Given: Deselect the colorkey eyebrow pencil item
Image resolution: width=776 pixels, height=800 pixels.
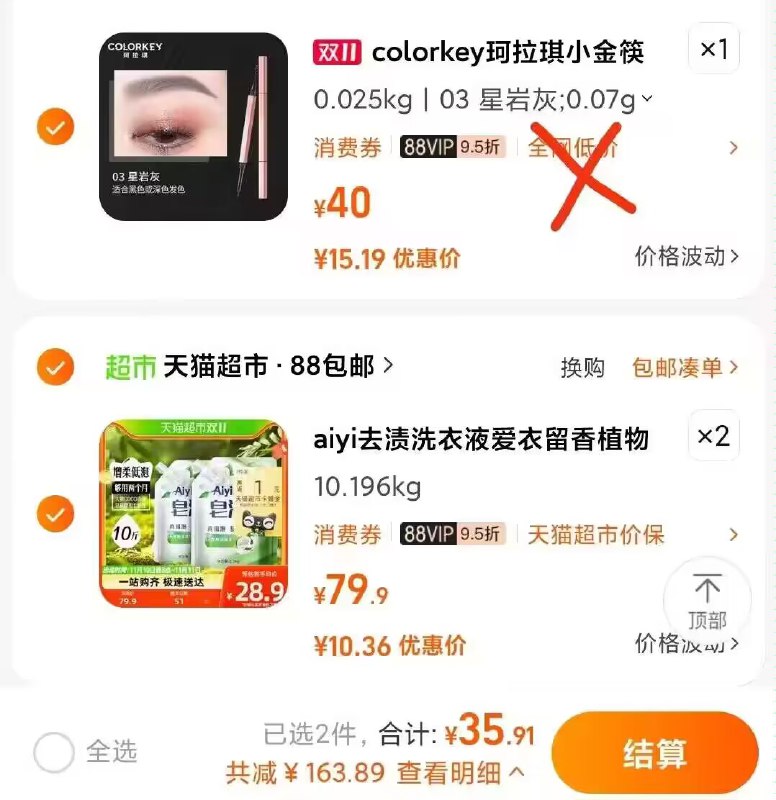Looking at the screenshot, I should (x=55, y=128).
